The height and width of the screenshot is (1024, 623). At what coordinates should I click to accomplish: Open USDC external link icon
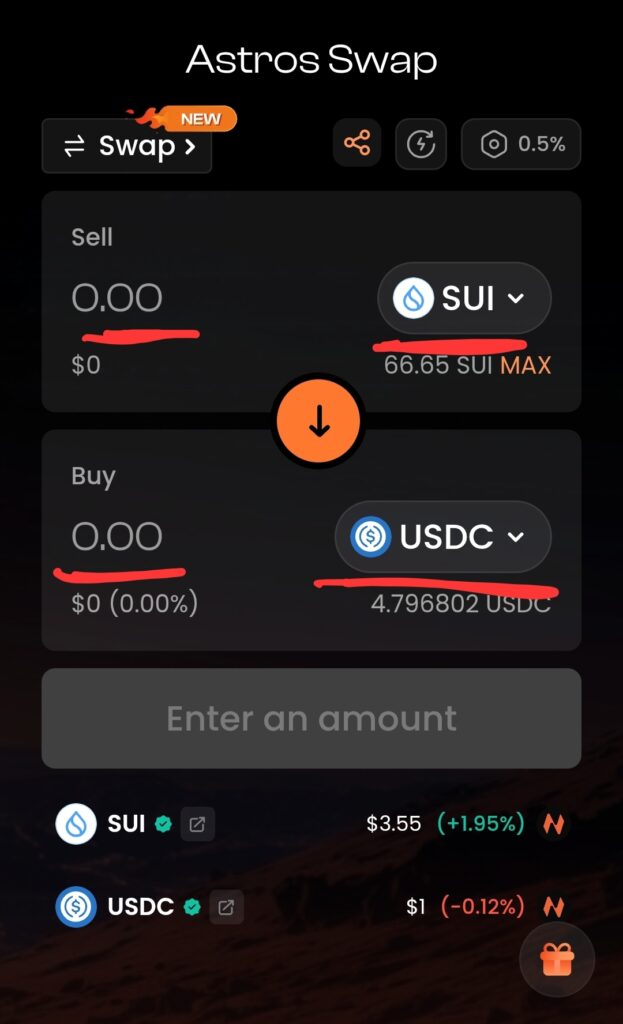227,907
